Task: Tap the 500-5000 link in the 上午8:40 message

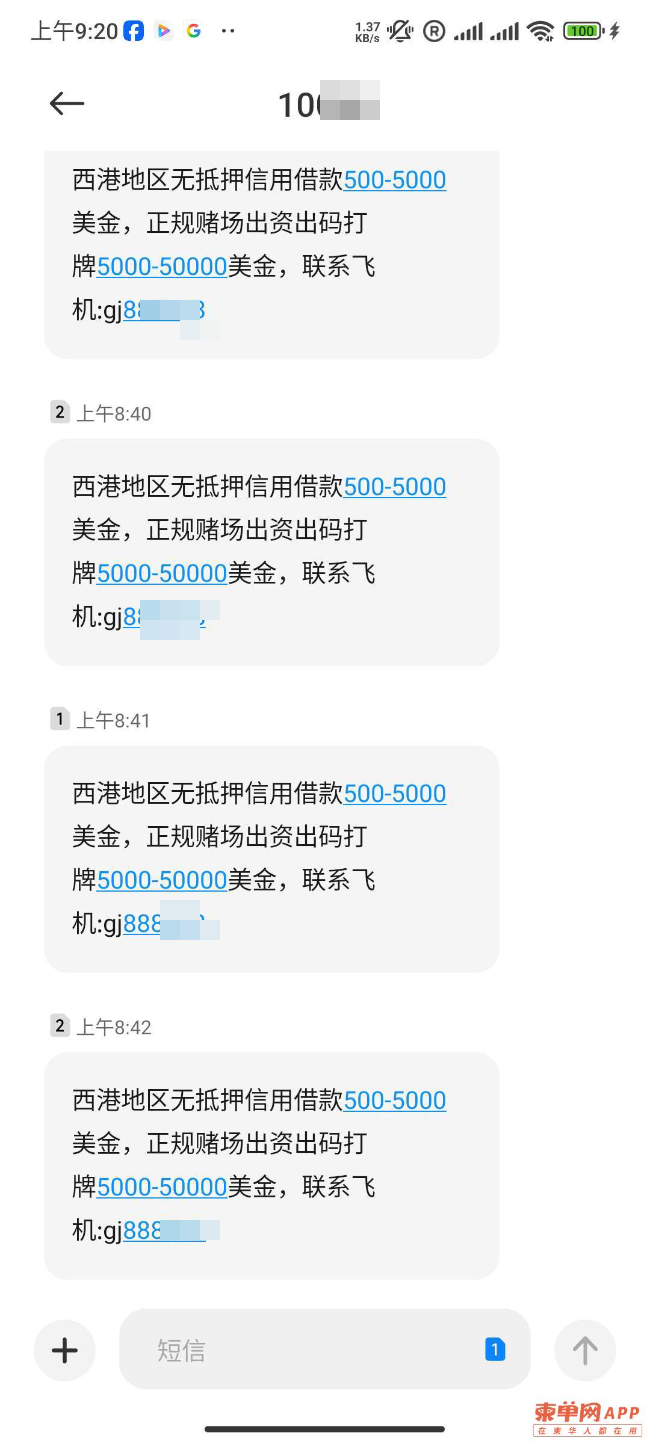Action: tap(395, 487)
